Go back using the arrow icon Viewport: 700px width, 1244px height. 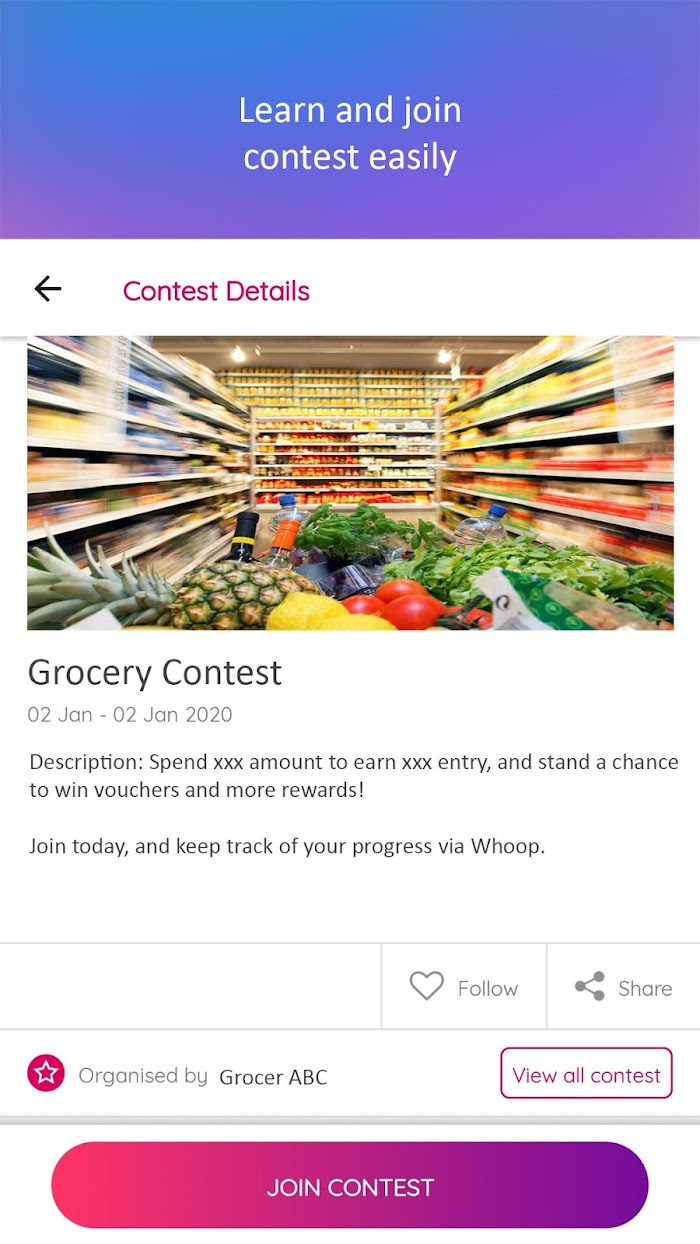[48, 290]
